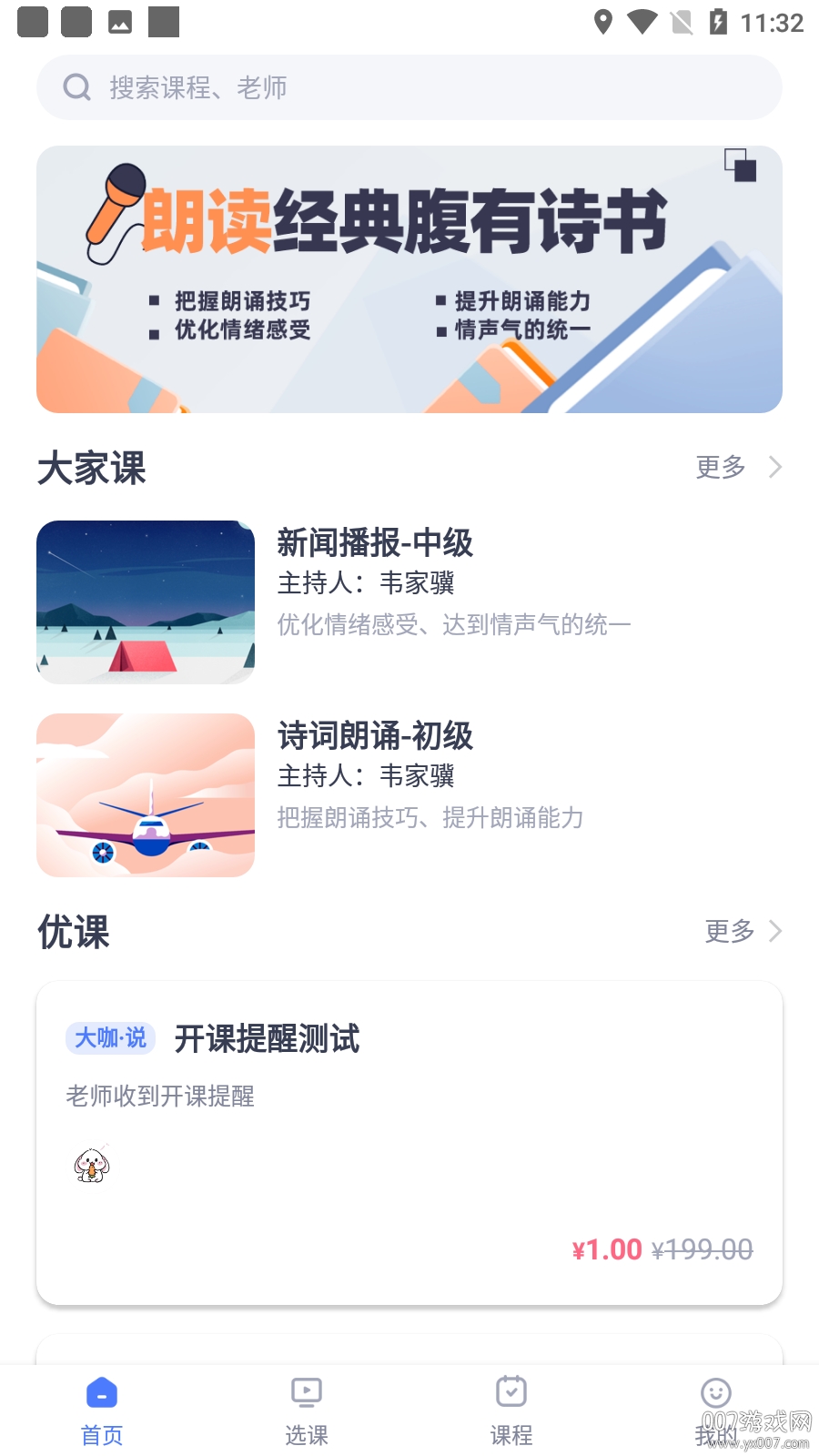Open the 朗读经典腹有诗书 banner
Screen dimensions: 819x1456
(409, 279)
